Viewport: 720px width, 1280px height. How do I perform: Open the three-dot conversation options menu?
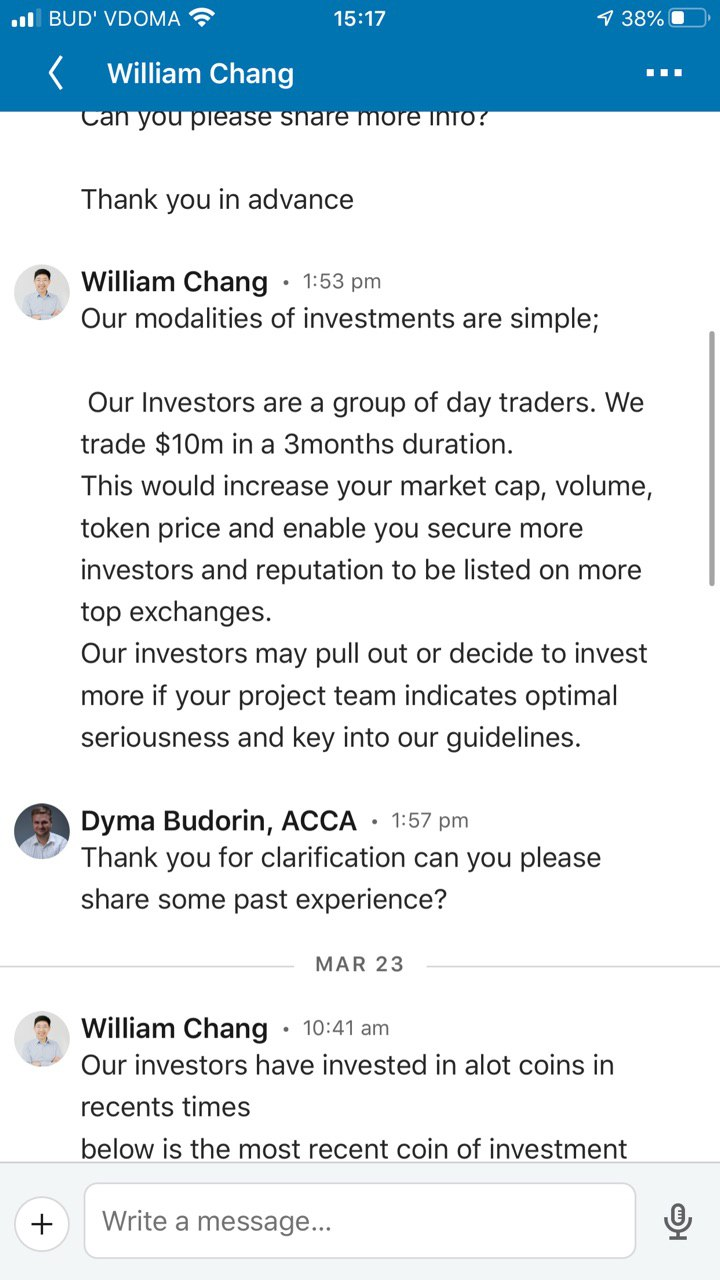click(664, 73)
